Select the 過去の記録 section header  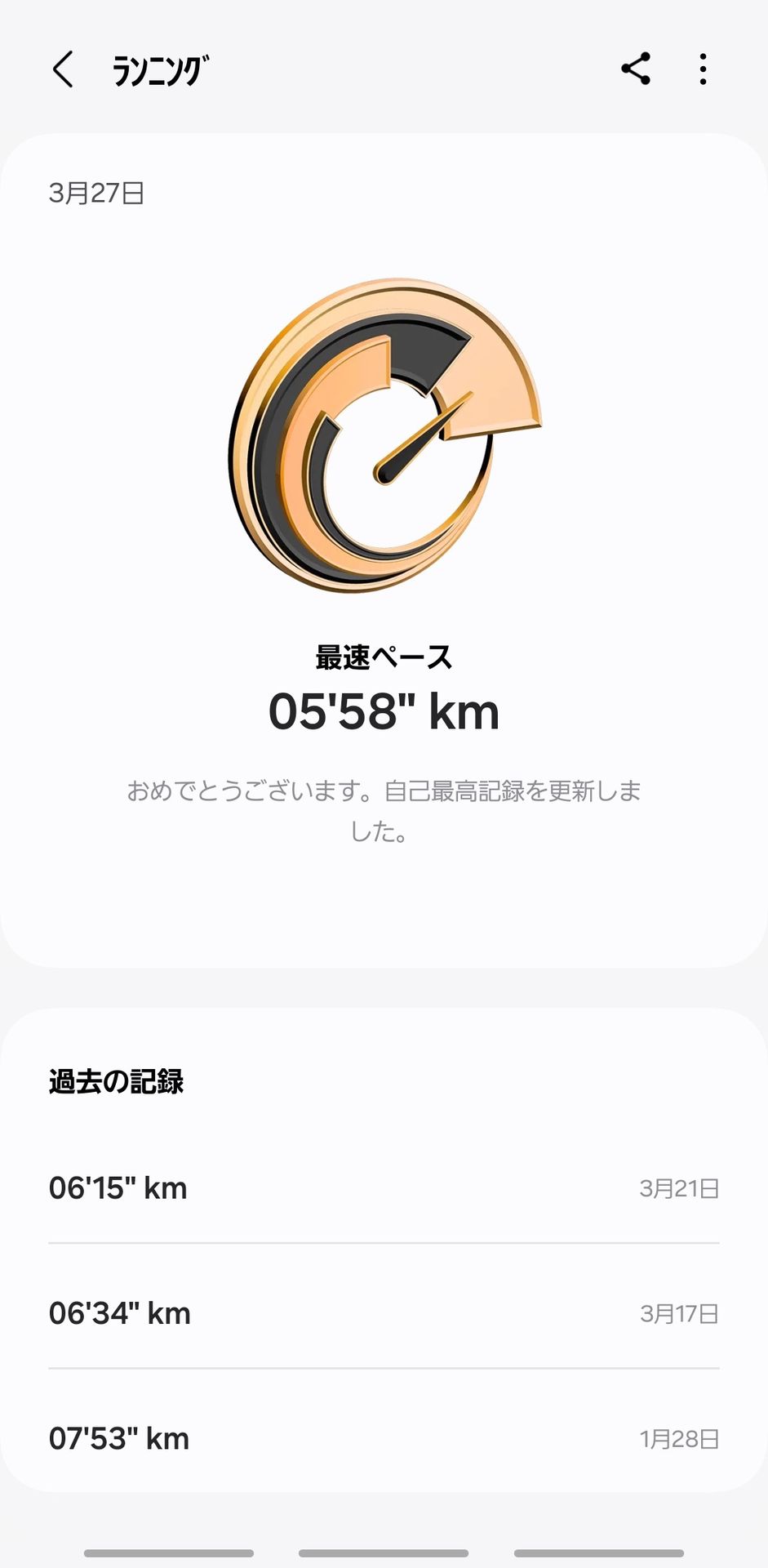point(117,1080)
